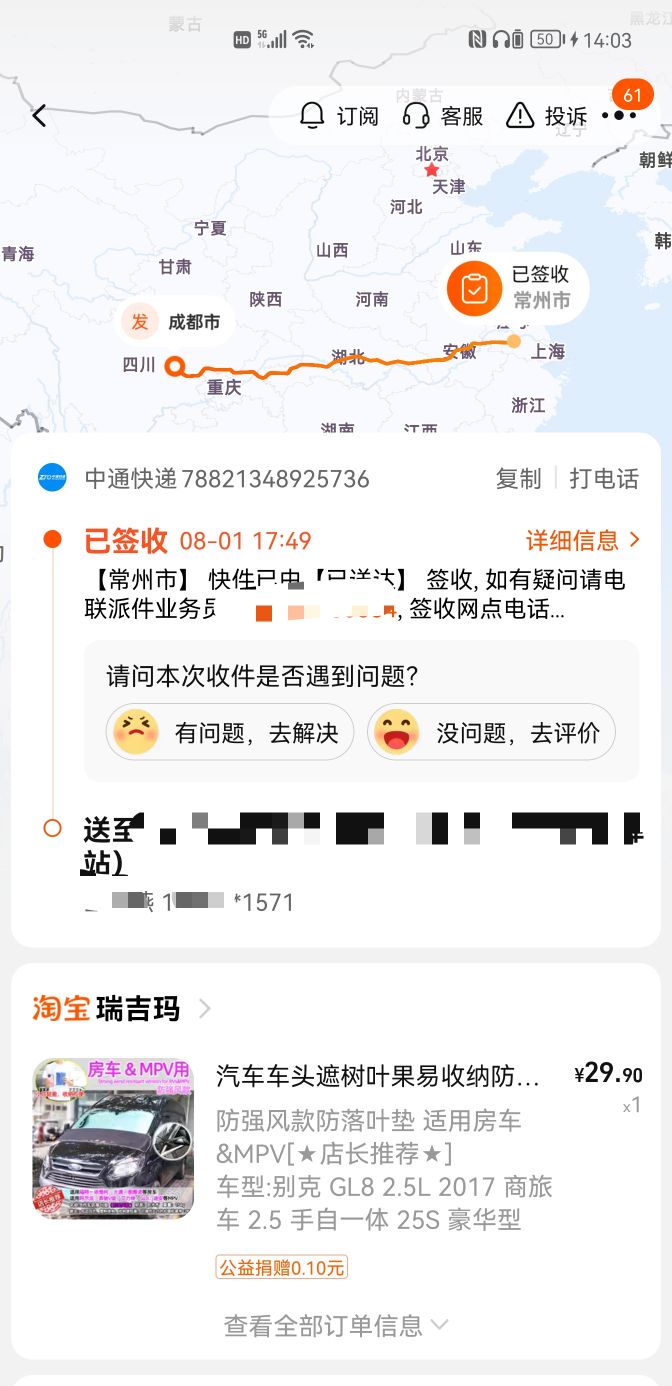Viewport: 672px width, 1386px height.
Task: Expand 查看全部订单信息
Action: click(x=336, y=1326)
